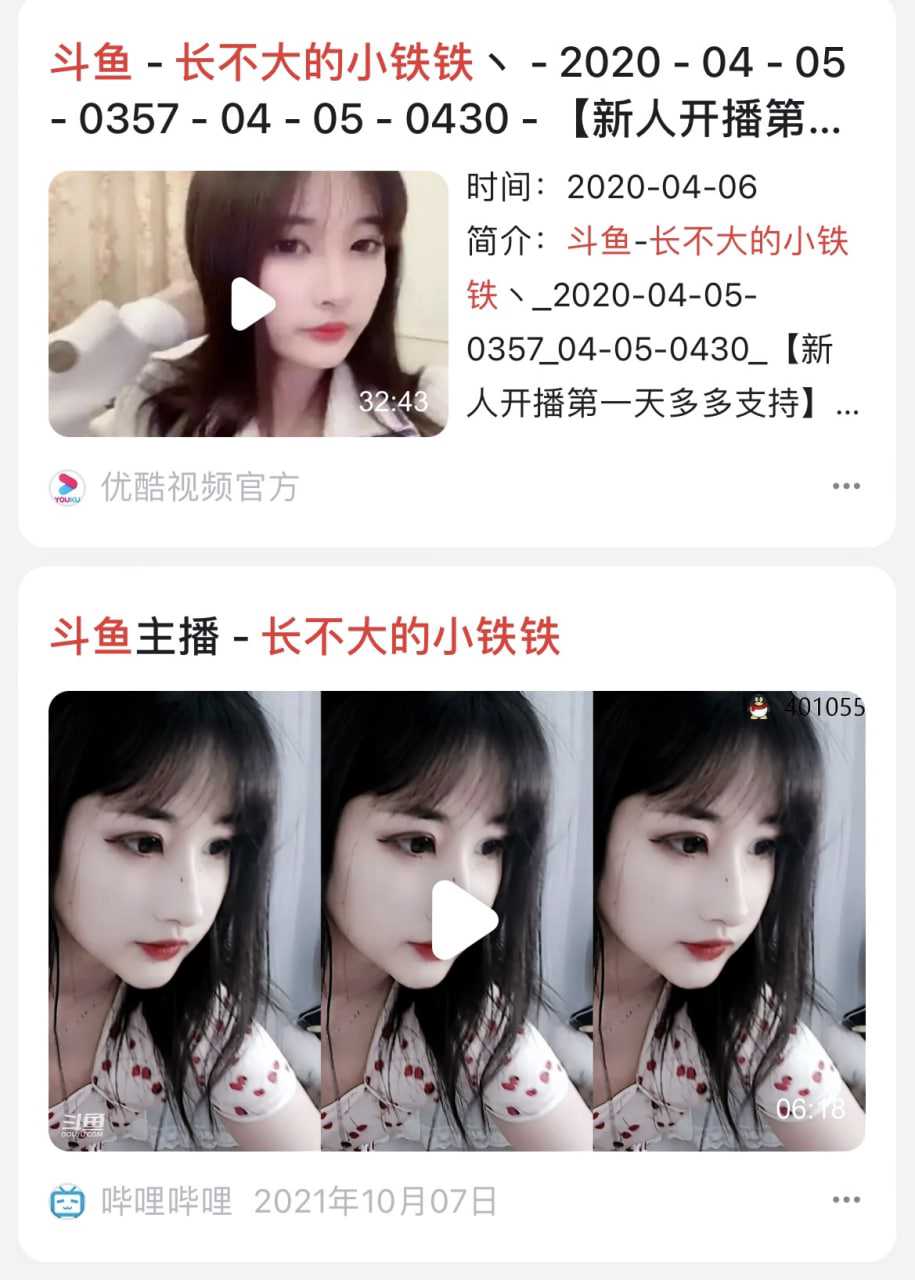Open more options for the 优酷视频官方 result
915x1280 pixels.
846,487
